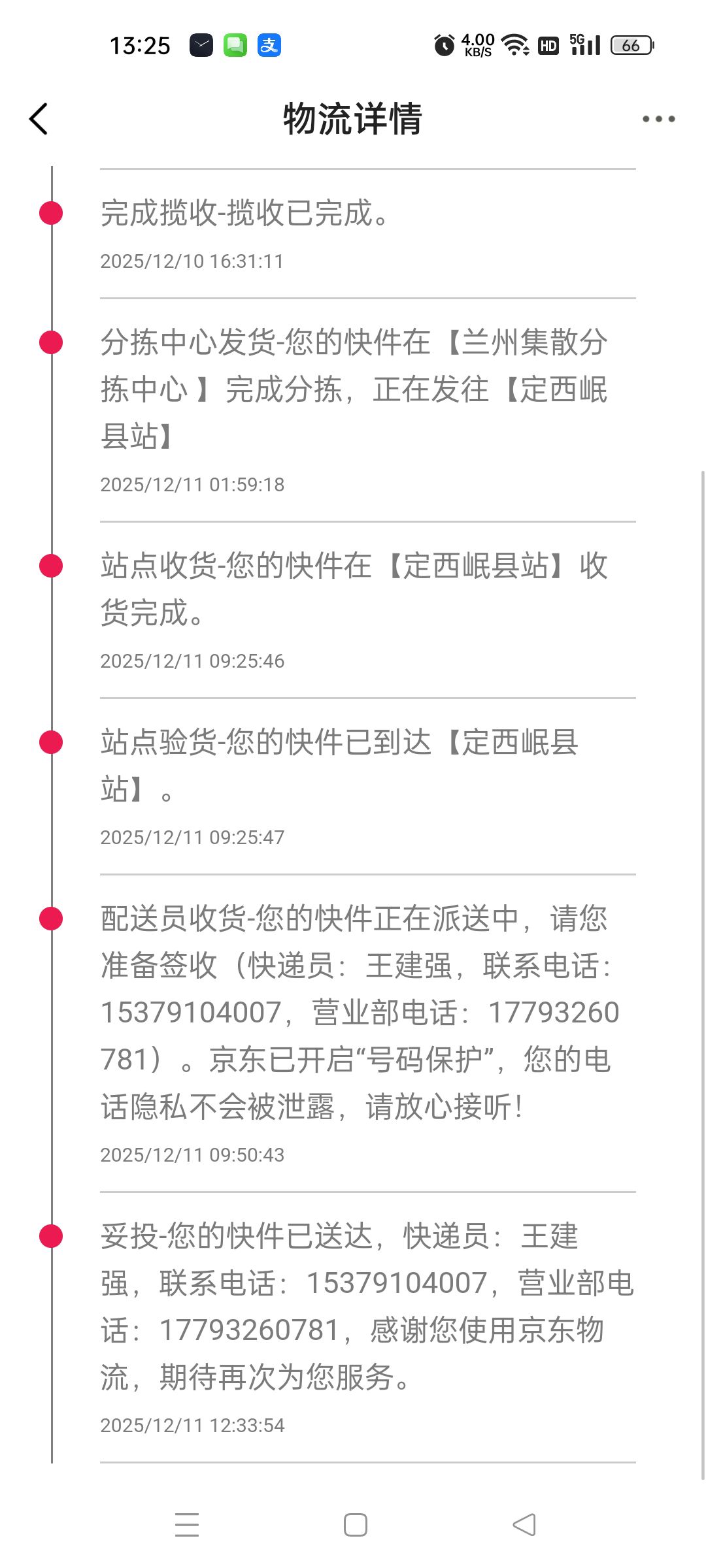Open the three-dot overflow menu
This screenshot has height=1568, width=706.
pyautogui.click(x=658, y=119)
